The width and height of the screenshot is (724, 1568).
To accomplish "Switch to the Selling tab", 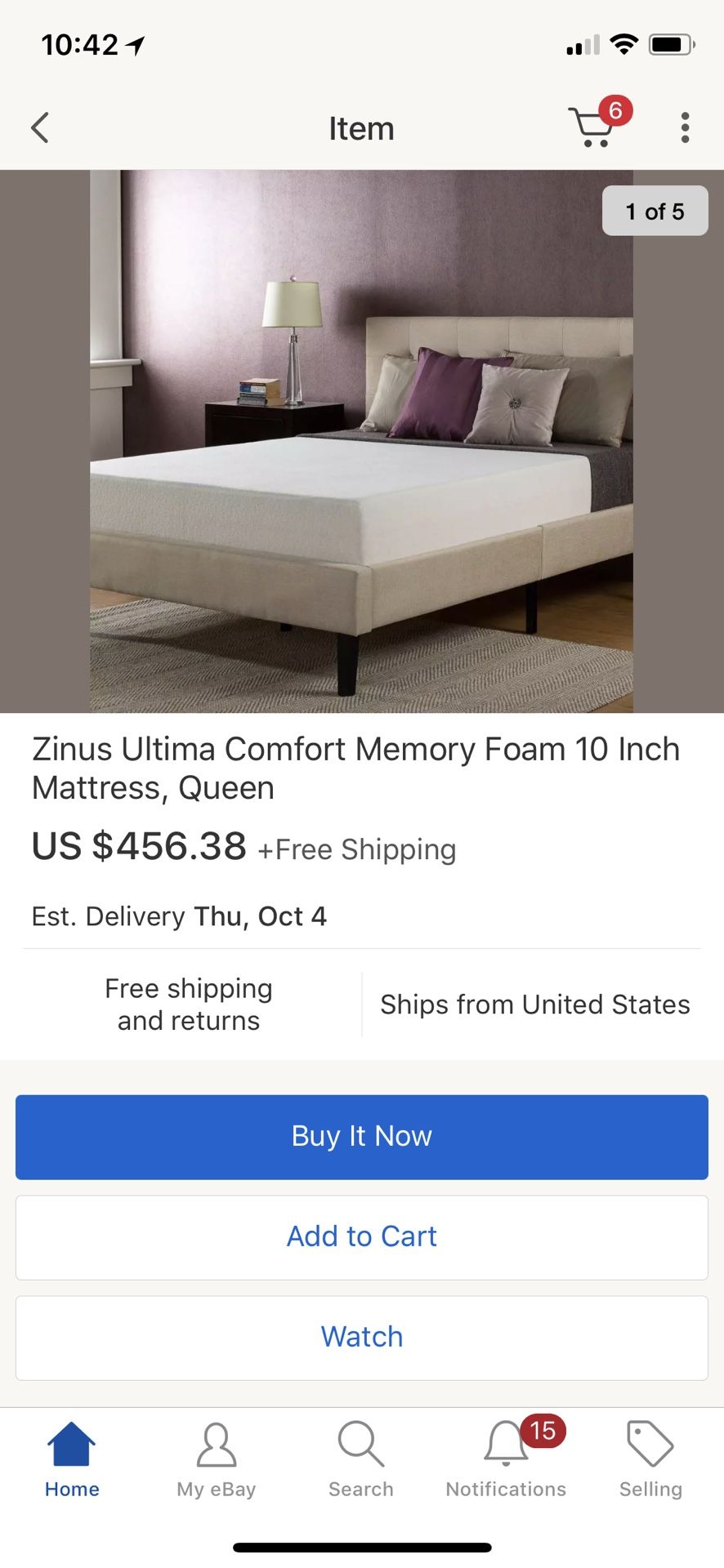I will 650,1459.
